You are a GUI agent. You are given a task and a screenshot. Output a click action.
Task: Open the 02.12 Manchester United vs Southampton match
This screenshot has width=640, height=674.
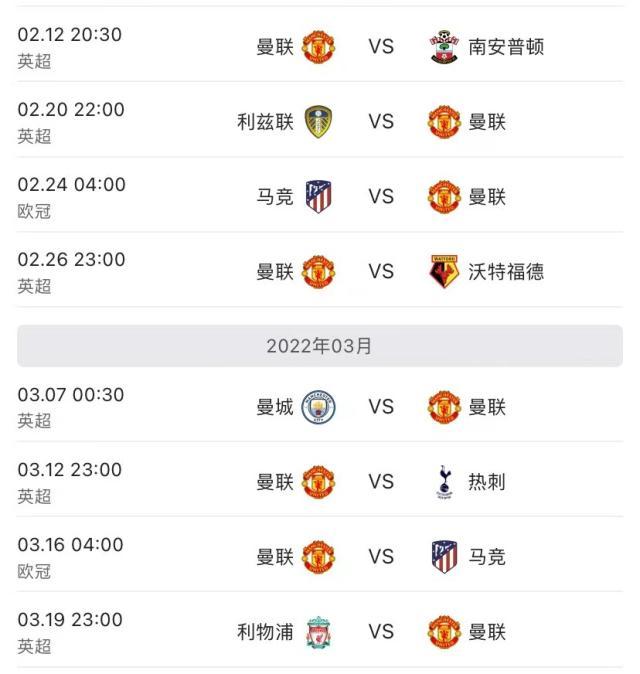click(x=380, y=47)
